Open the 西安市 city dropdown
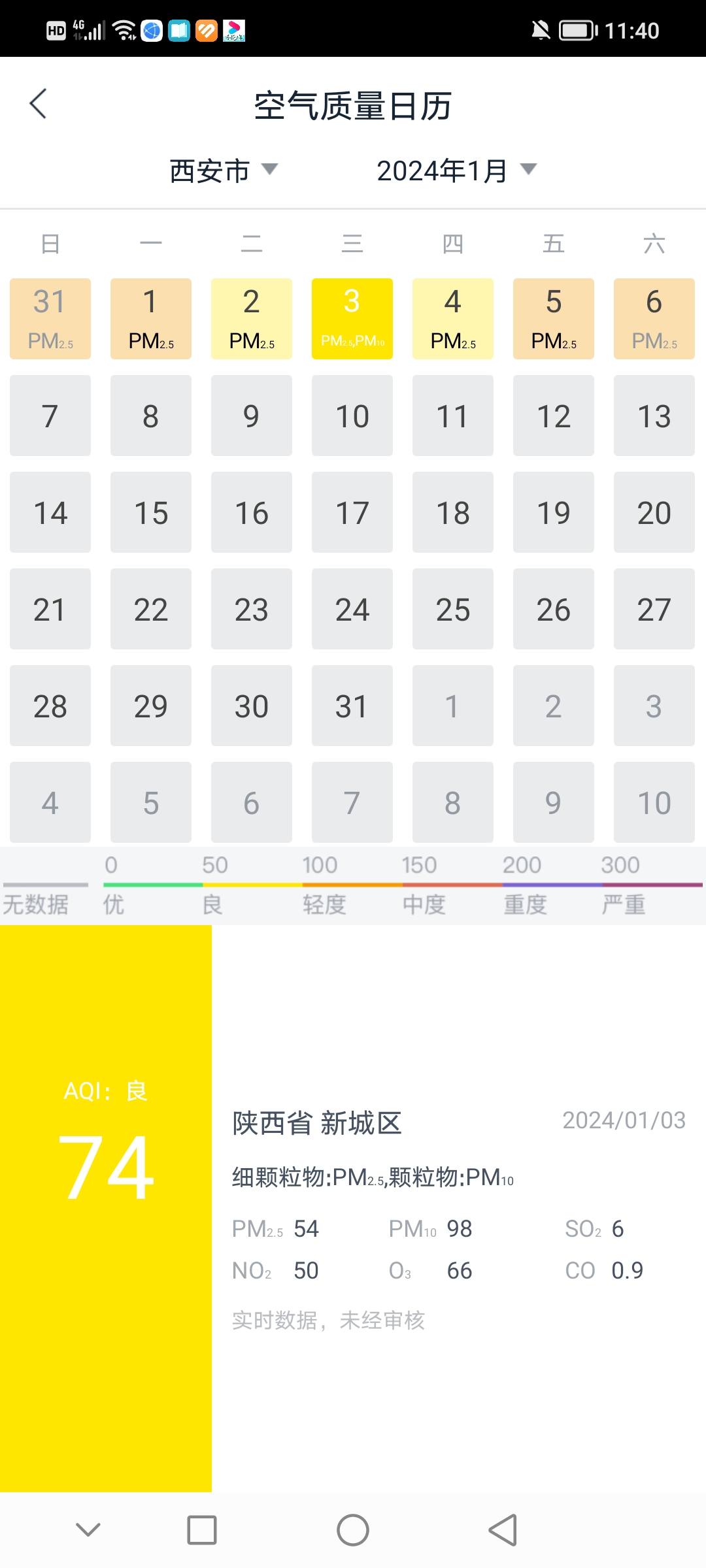 click(x=224, y=171)
